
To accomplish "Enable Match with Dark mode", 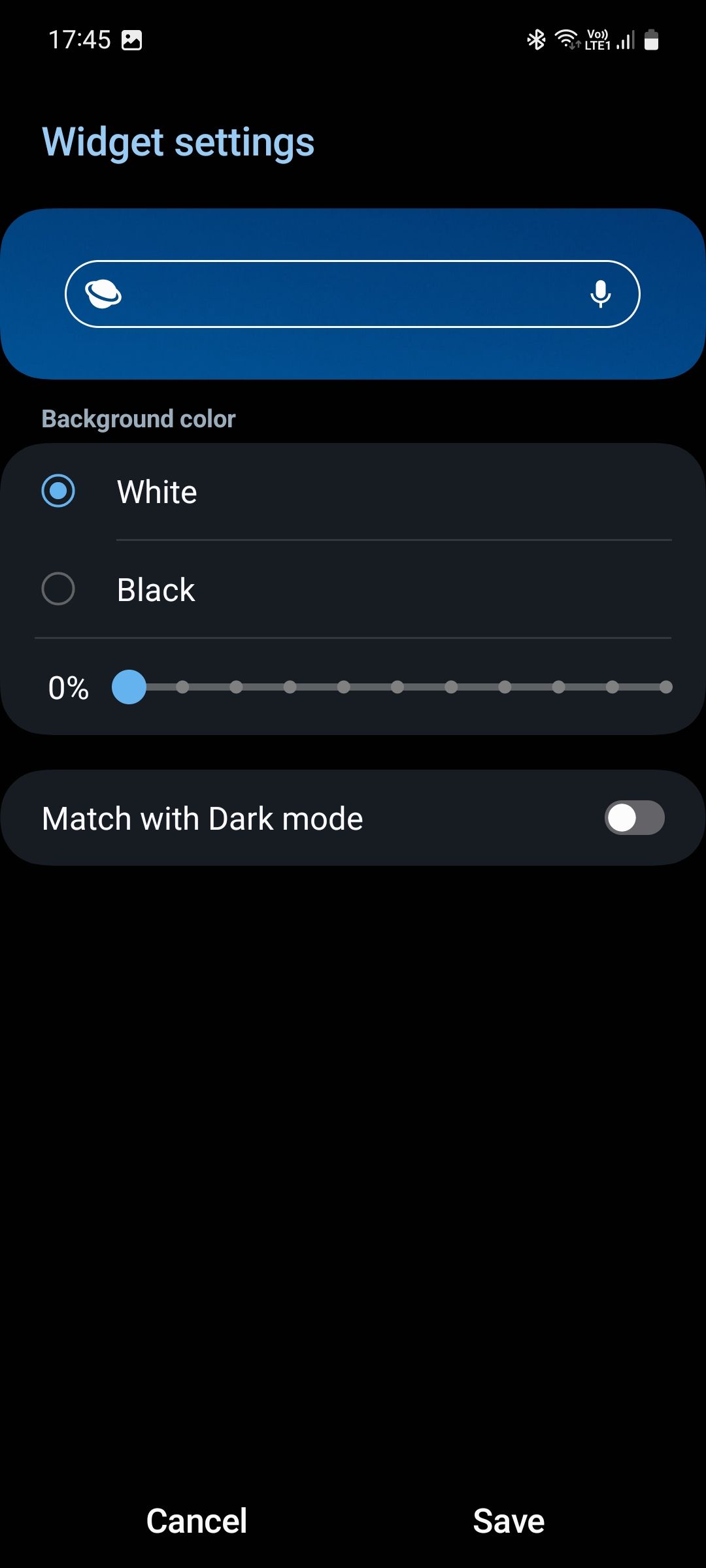I will coord(633,818).
